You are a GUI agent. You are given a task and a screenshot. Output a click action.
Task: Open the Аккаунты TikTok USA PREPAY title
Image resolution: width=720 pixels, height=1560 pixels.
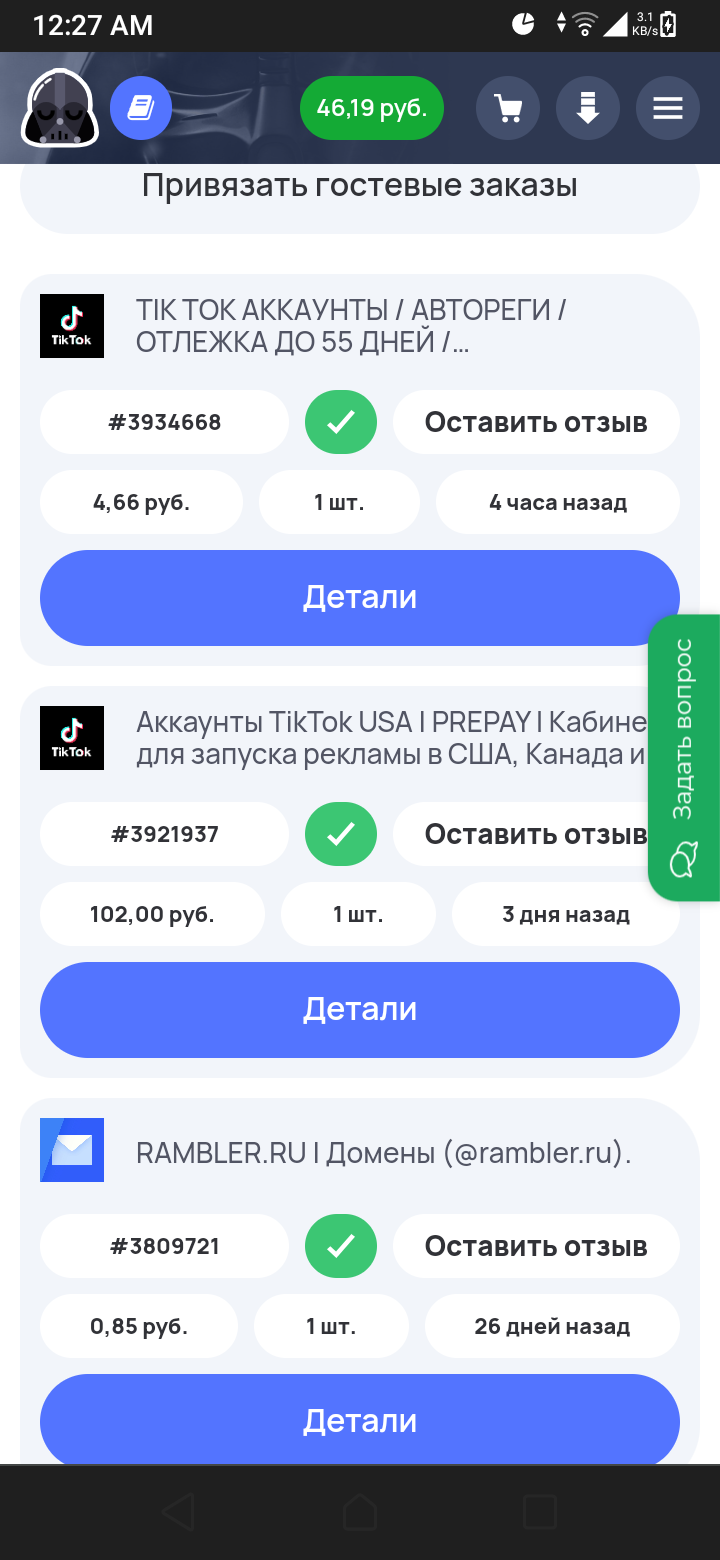[x=390, y=738]
